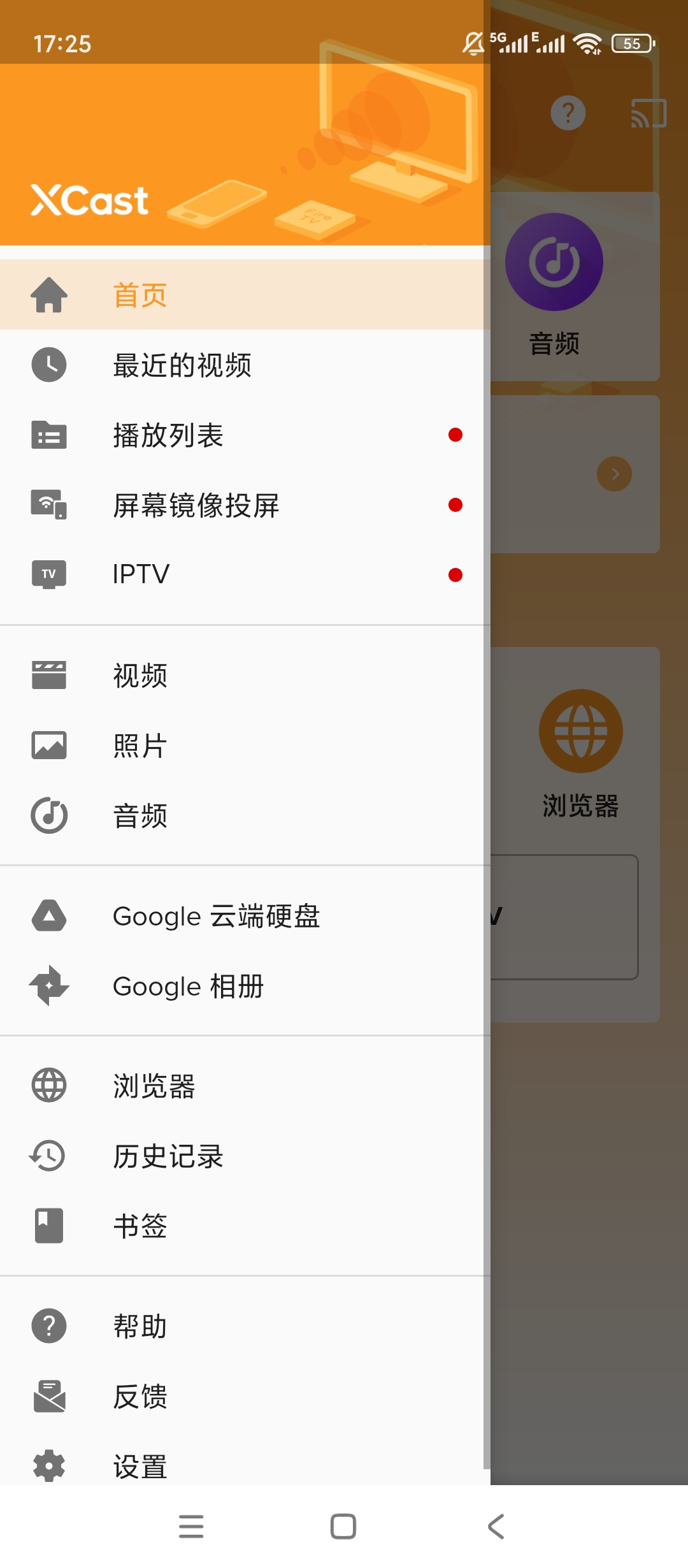This screenshot has width=688, height=1568.
Task: Tap the system back button
Action: click(496, 1527)
